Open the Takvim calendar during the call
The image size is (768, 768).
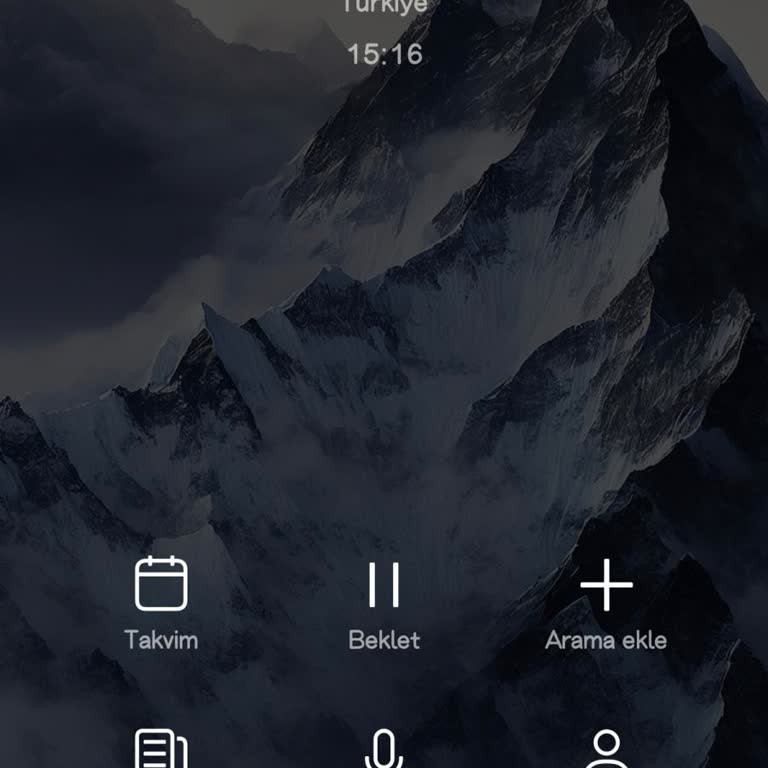(161, 585)
